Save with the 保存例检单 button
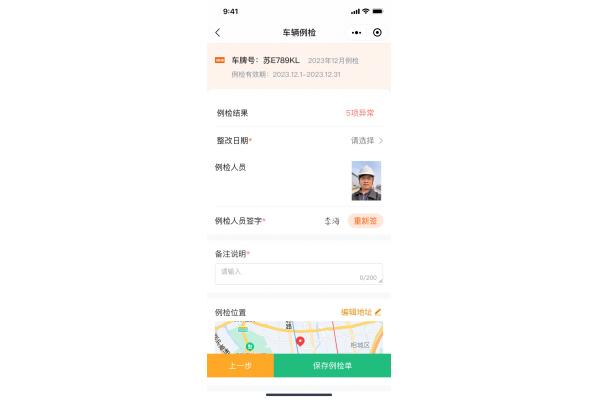This screenshot has width=600, height=400. [x=332, y=366]
